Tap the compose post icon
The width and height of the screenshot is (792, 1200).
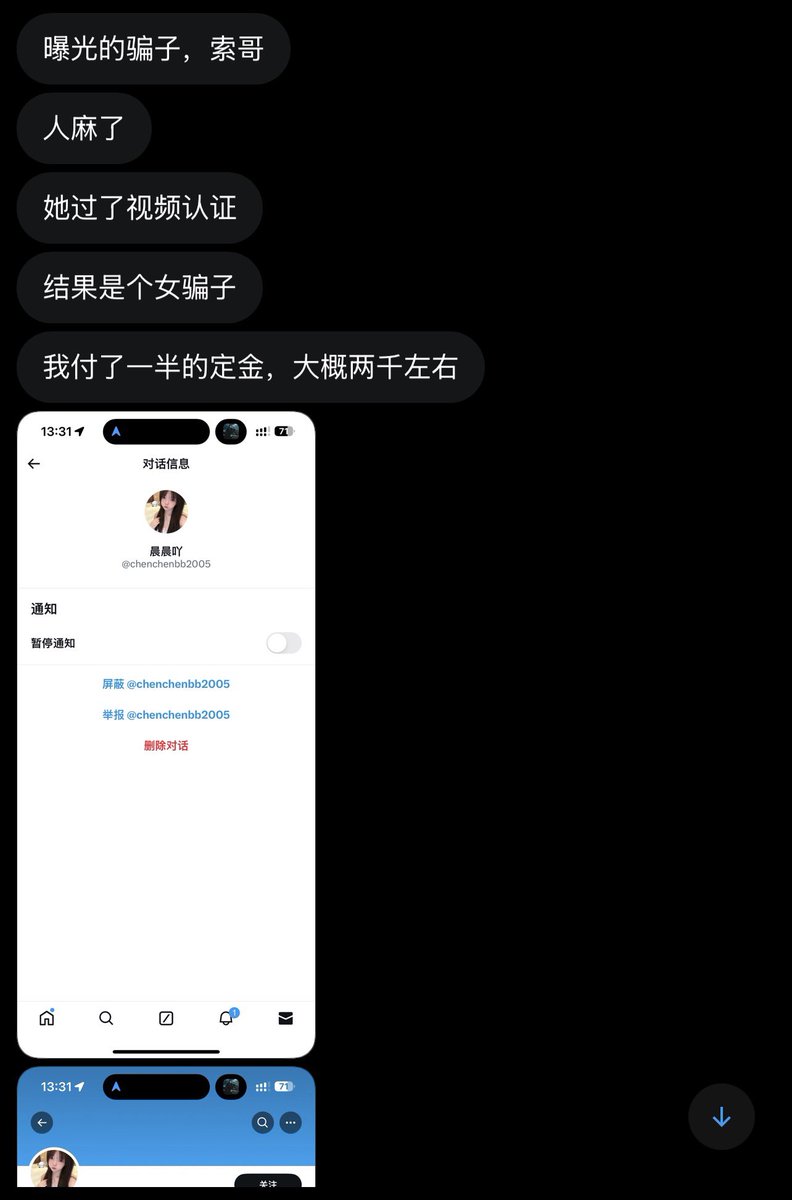pyautogui.click(x=166, y=1017)
